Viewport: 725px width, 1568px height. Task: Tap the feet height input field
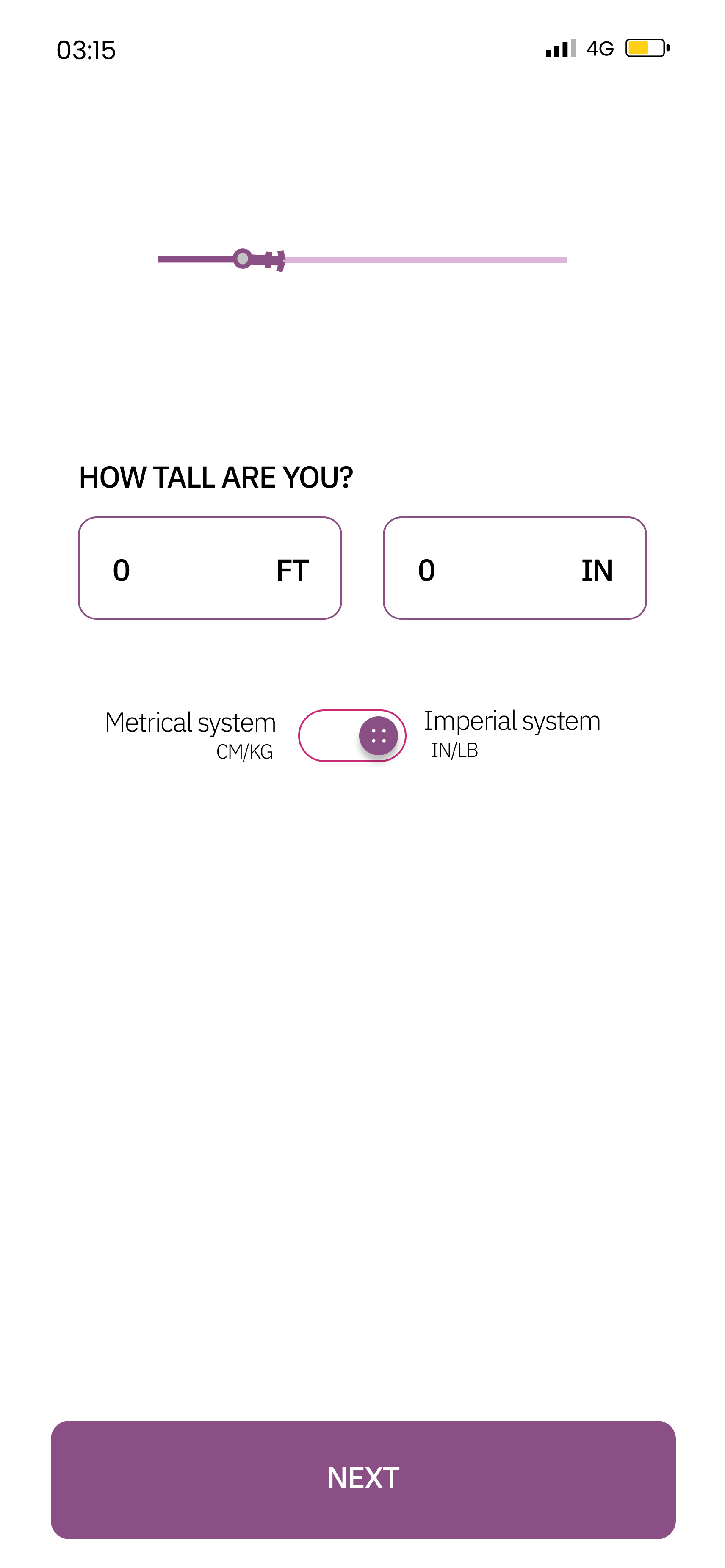(209, 568)
